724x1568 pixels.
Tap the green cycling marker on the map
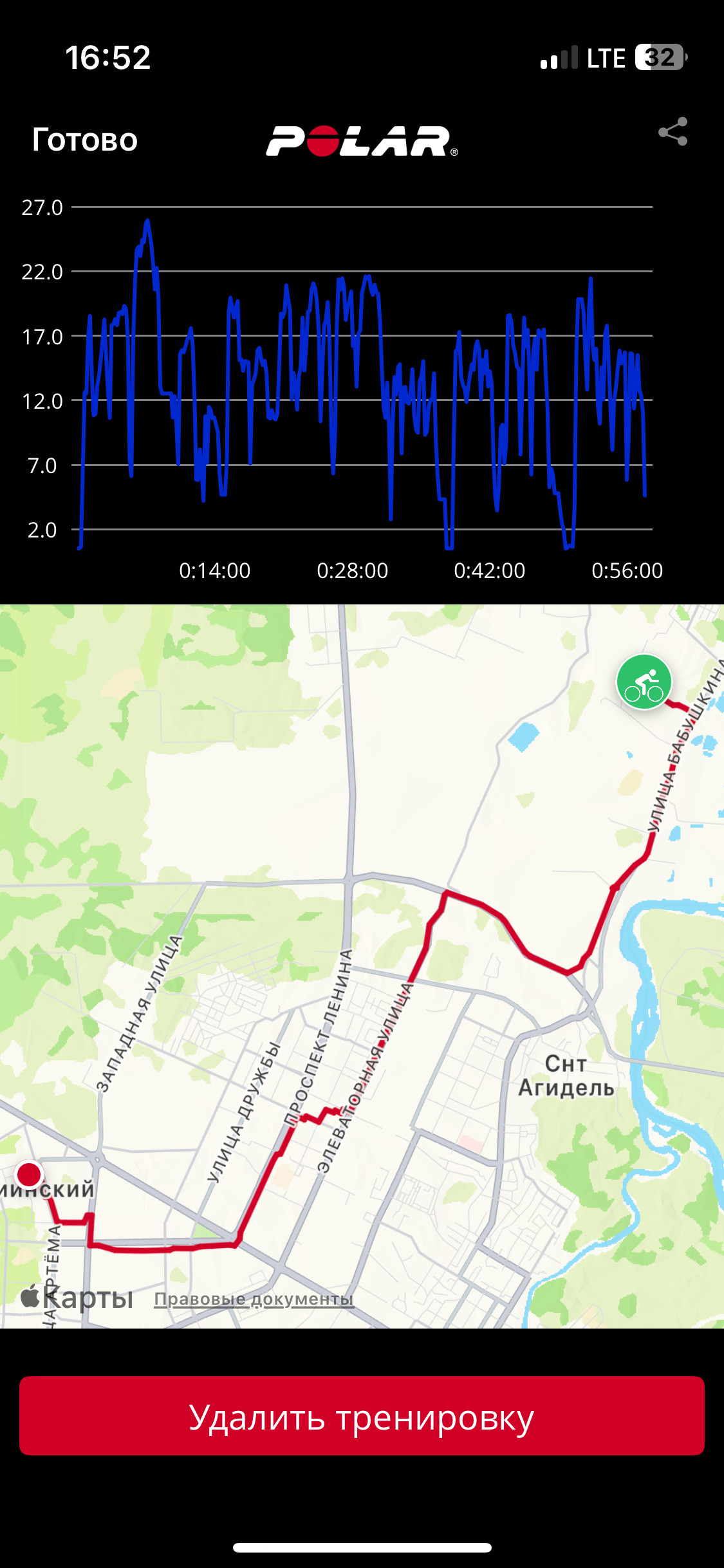(644, 682)
